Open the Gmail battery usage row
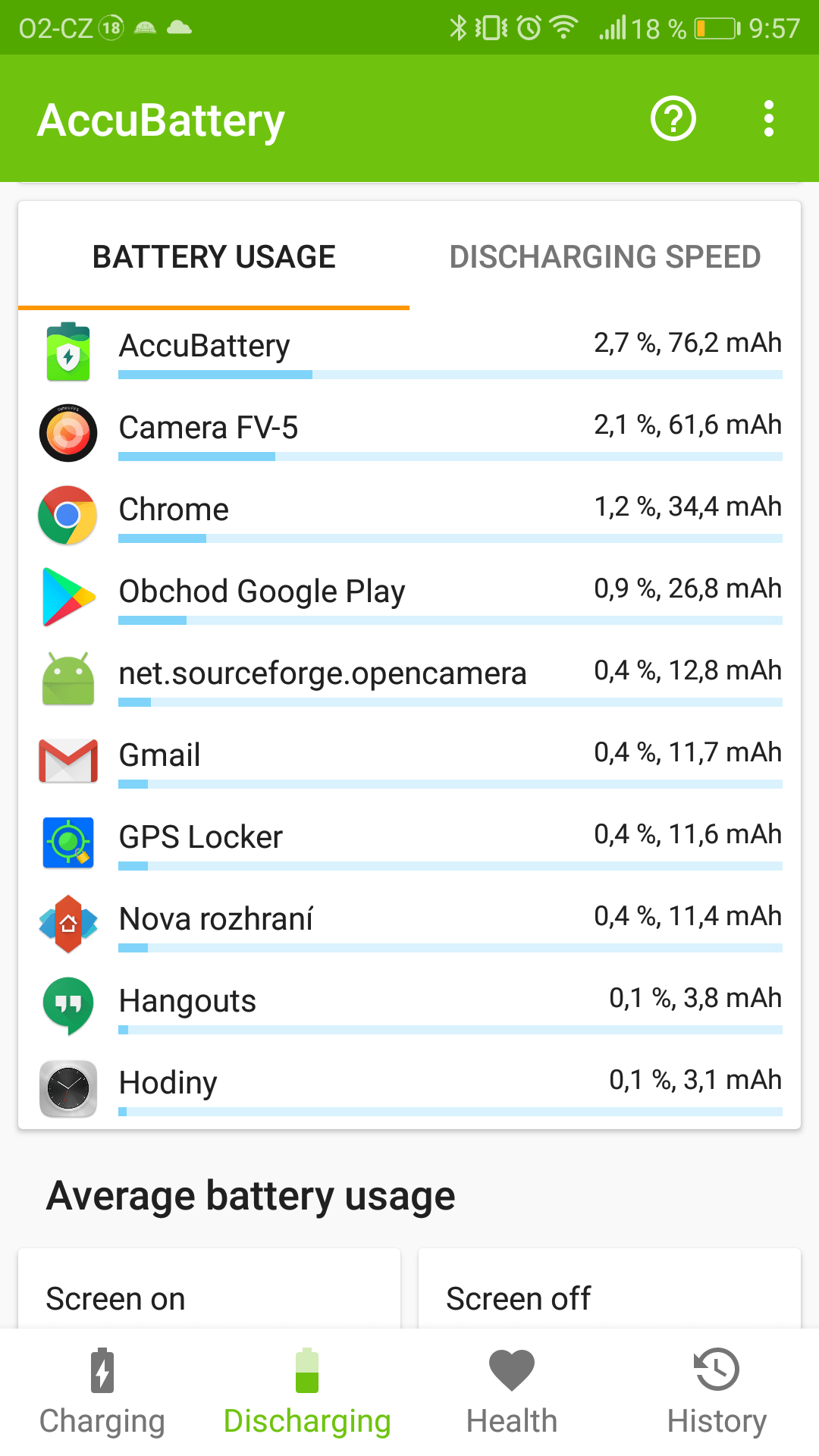The height and width of the screenshot is (1456, 819). 409,761
